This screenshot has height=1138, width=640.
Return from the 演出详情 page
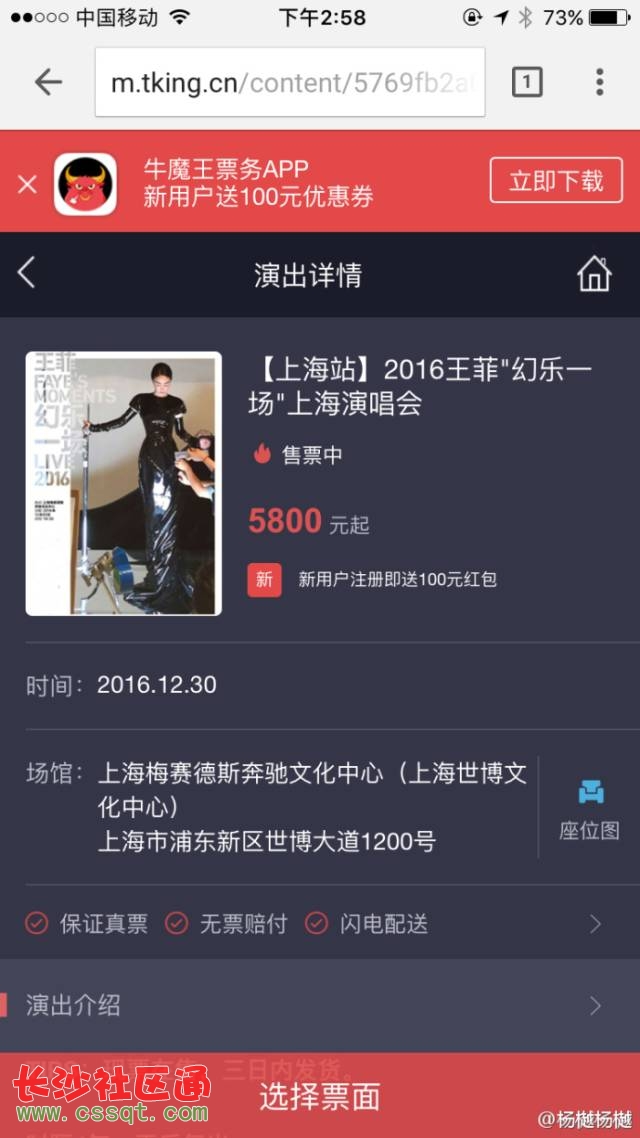coord(27,273)
